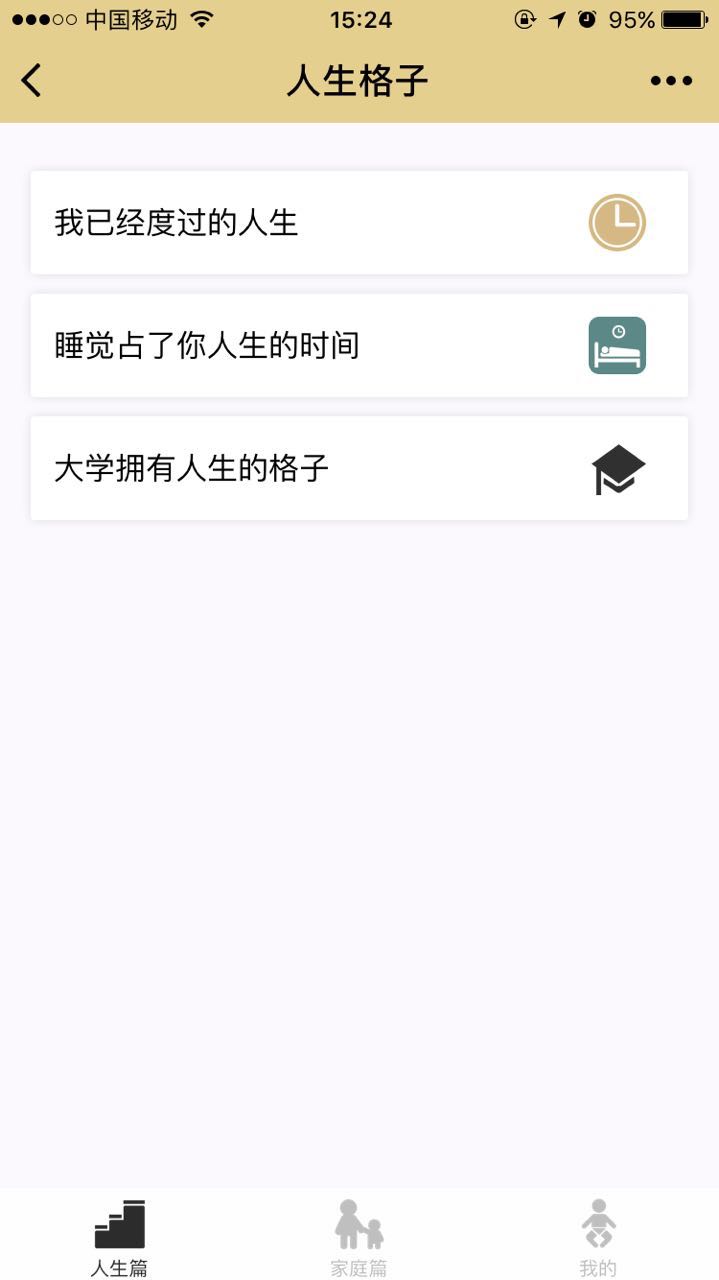Open 睡觉占了你人生的时间 row
This screenshot has height=1280, width=719.
click(359, 346)
